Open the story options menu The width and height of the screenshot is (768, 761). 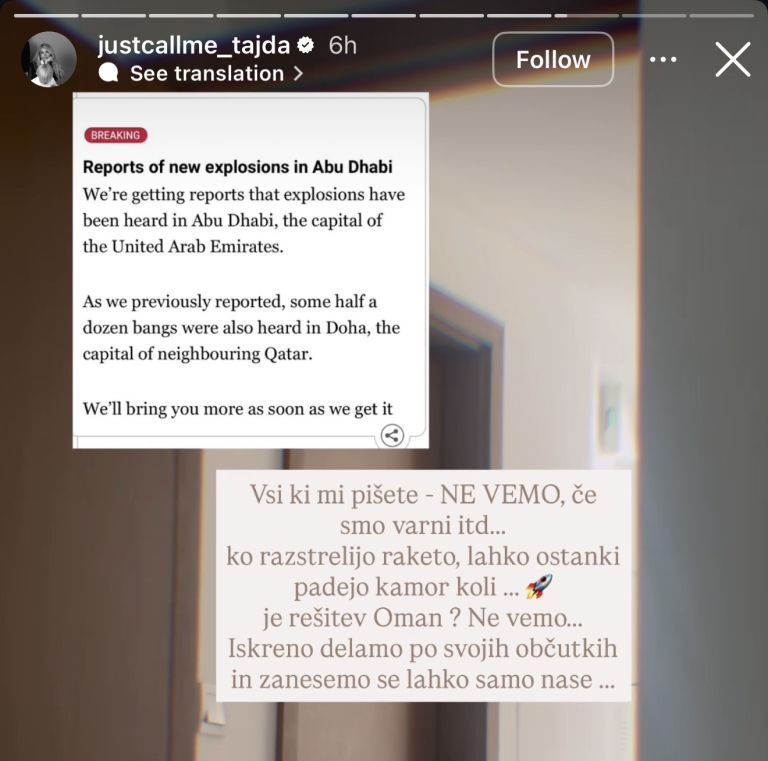point(663,60)
